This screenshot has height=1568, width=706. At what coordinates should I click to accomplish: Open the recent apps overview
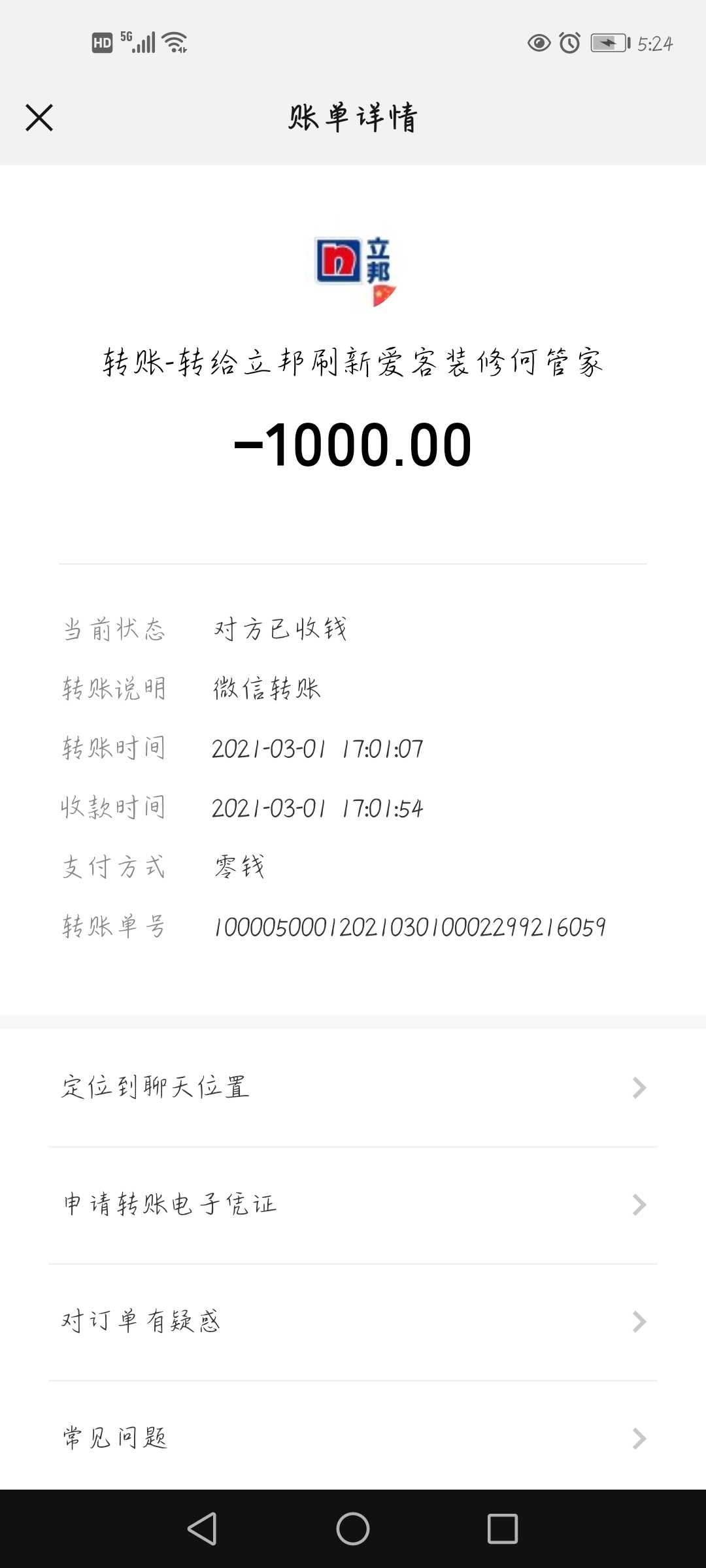pyautogui.click(x=503, y=1529)
